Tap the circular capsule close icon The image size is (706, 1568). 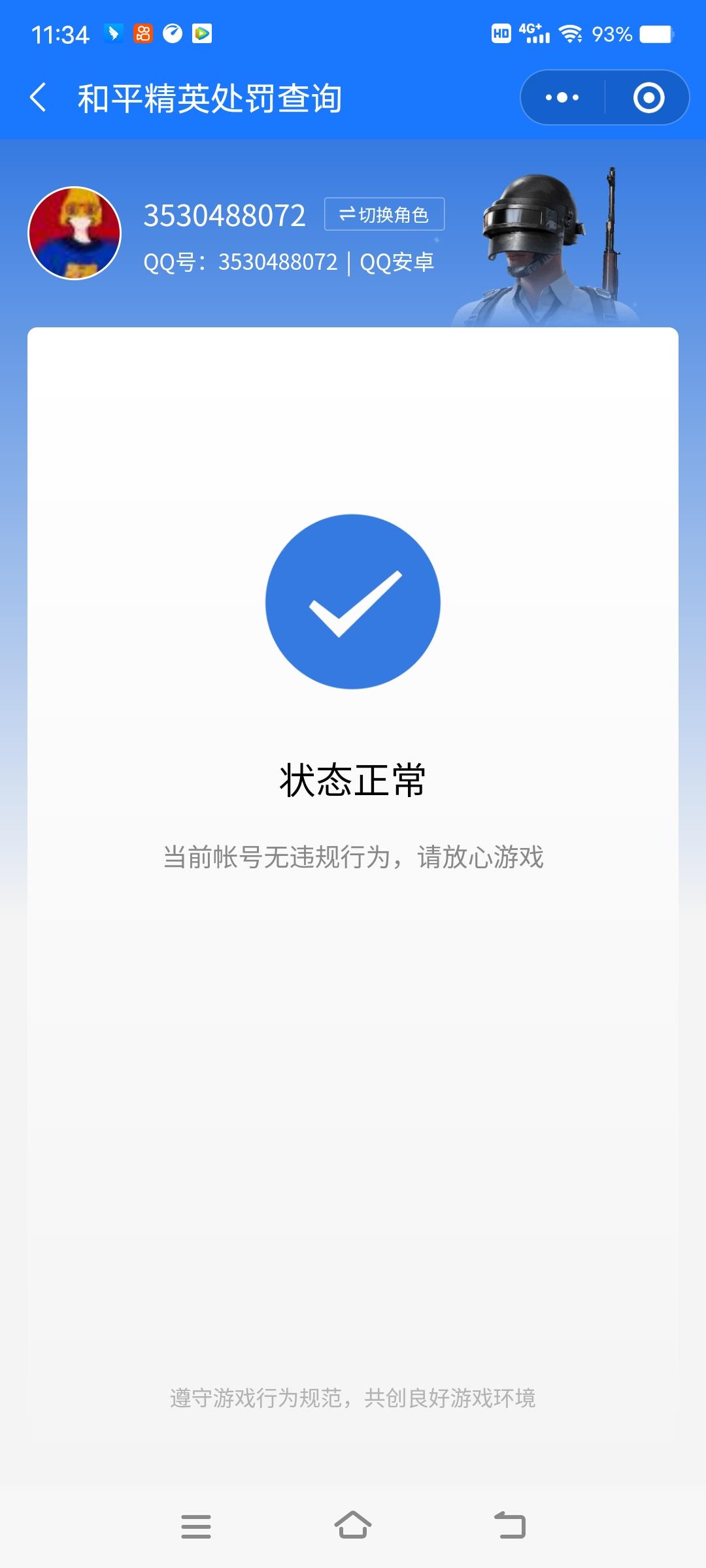[x=647, y=96]
